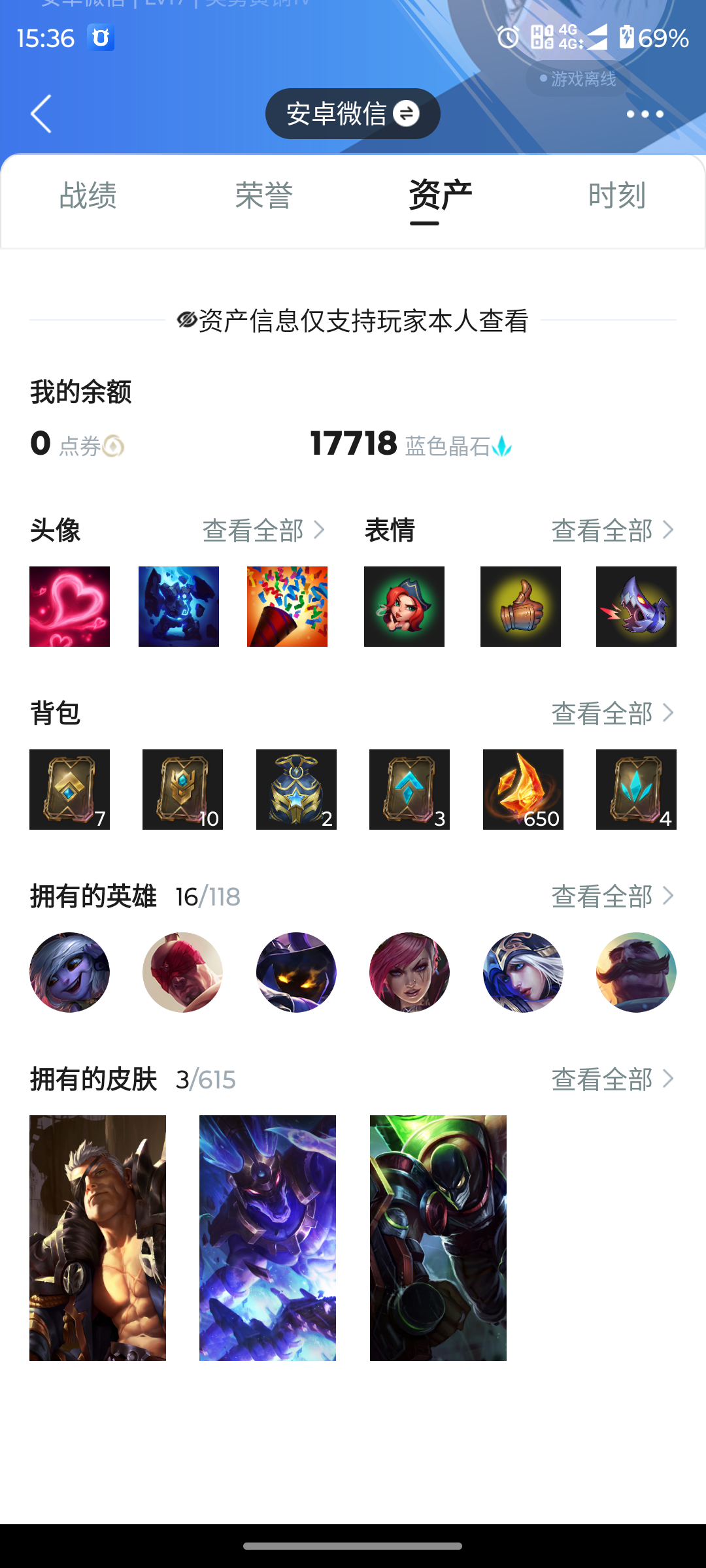The width and height of the screenshot is (706, 1568).
Task: View all items in 表情 section
Action: click(x=613, y=531)
